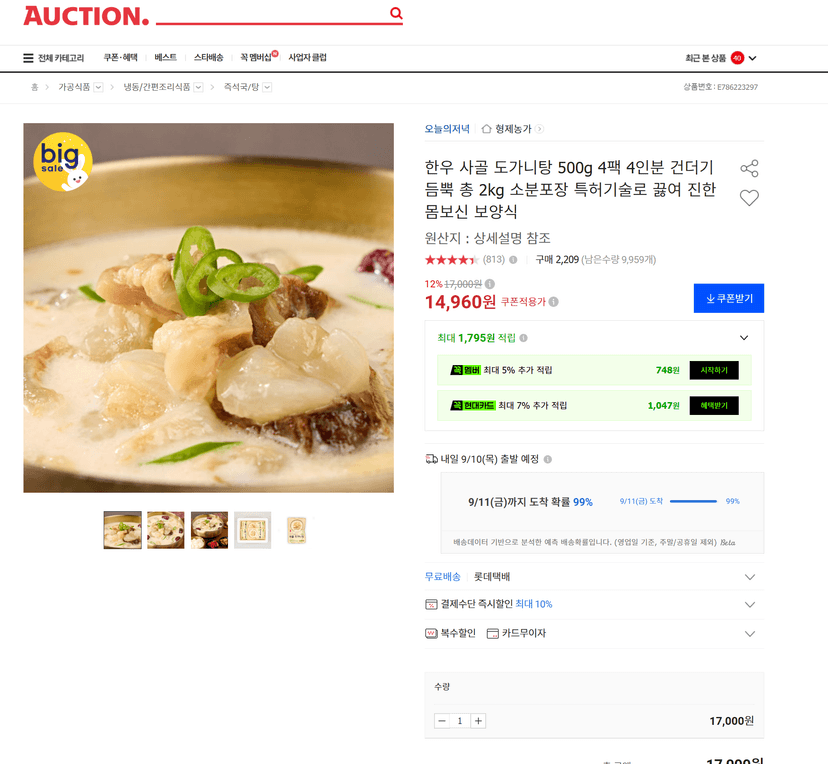828x764 pixels.
Task: Decrease quantity with minus button
Action: click(442, 721)
